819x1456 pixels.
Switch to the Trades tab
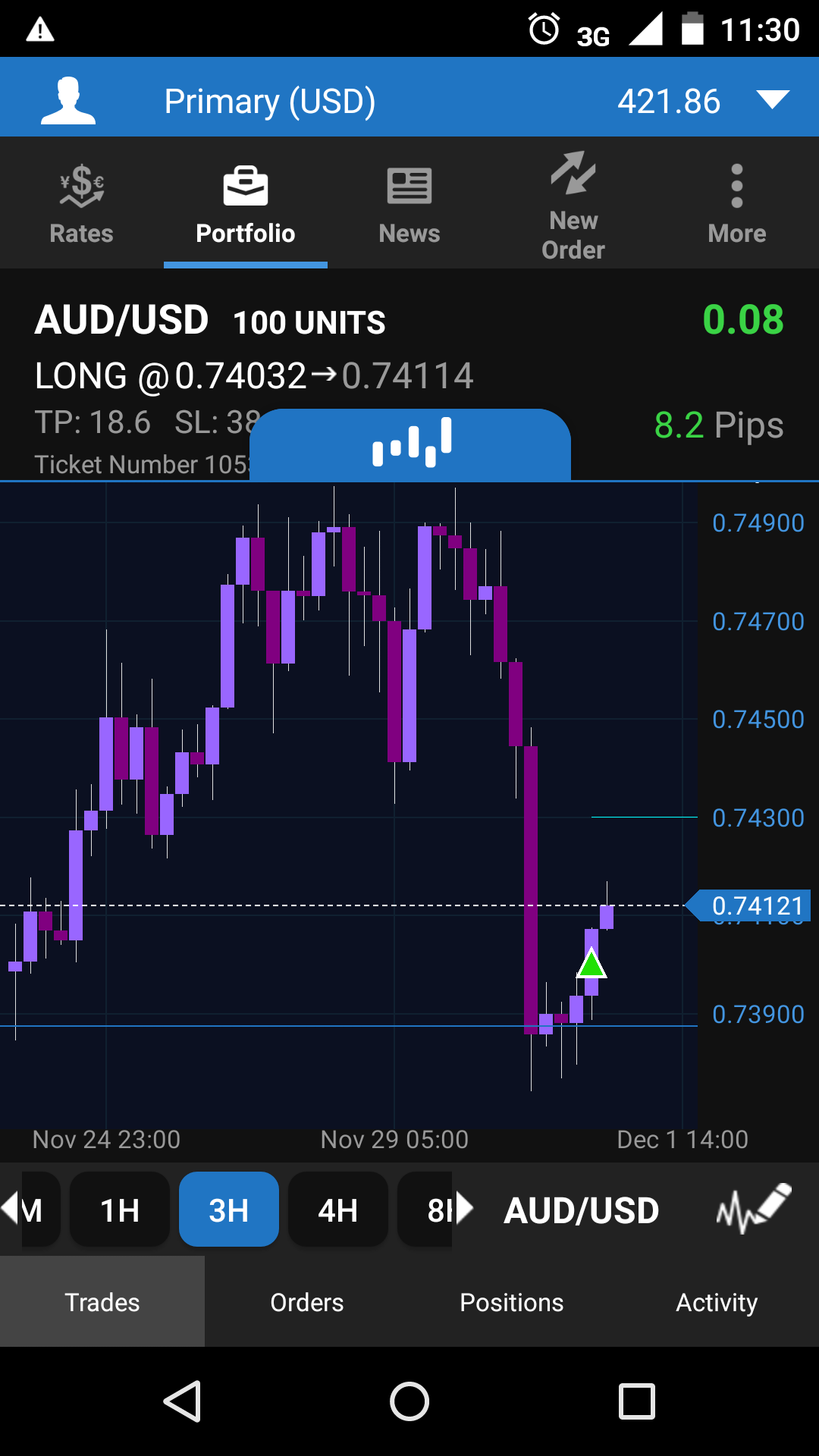pos(102,1302)
